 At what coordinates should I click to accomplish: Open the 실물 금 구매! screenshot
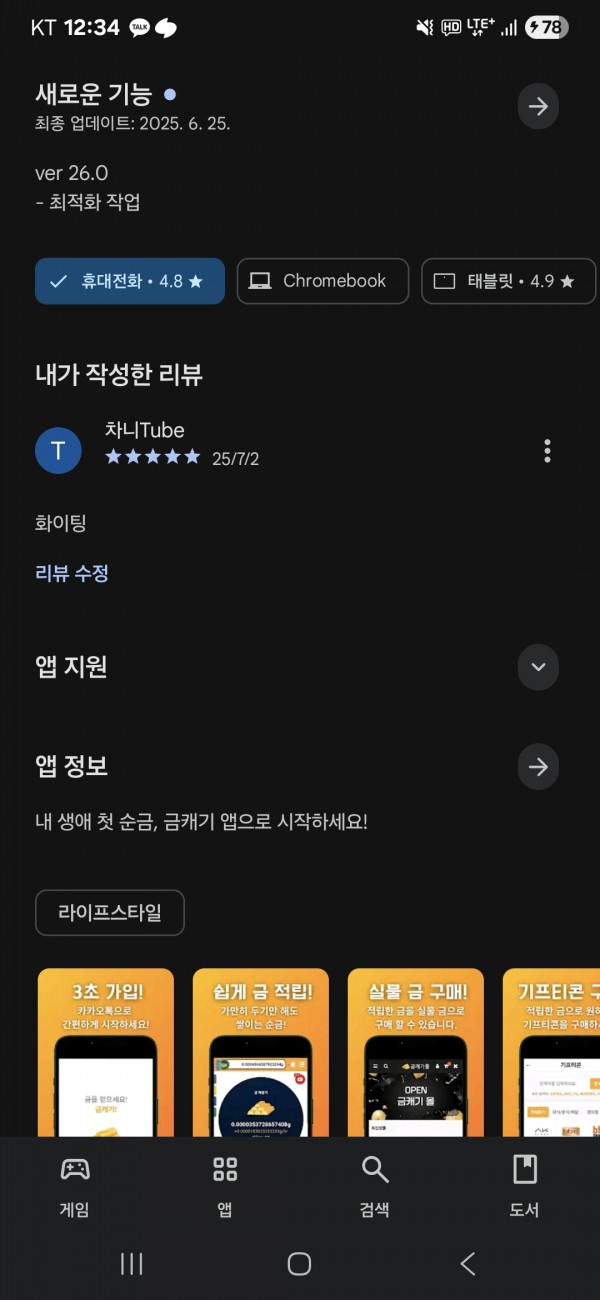click(x=416, y=1052)
